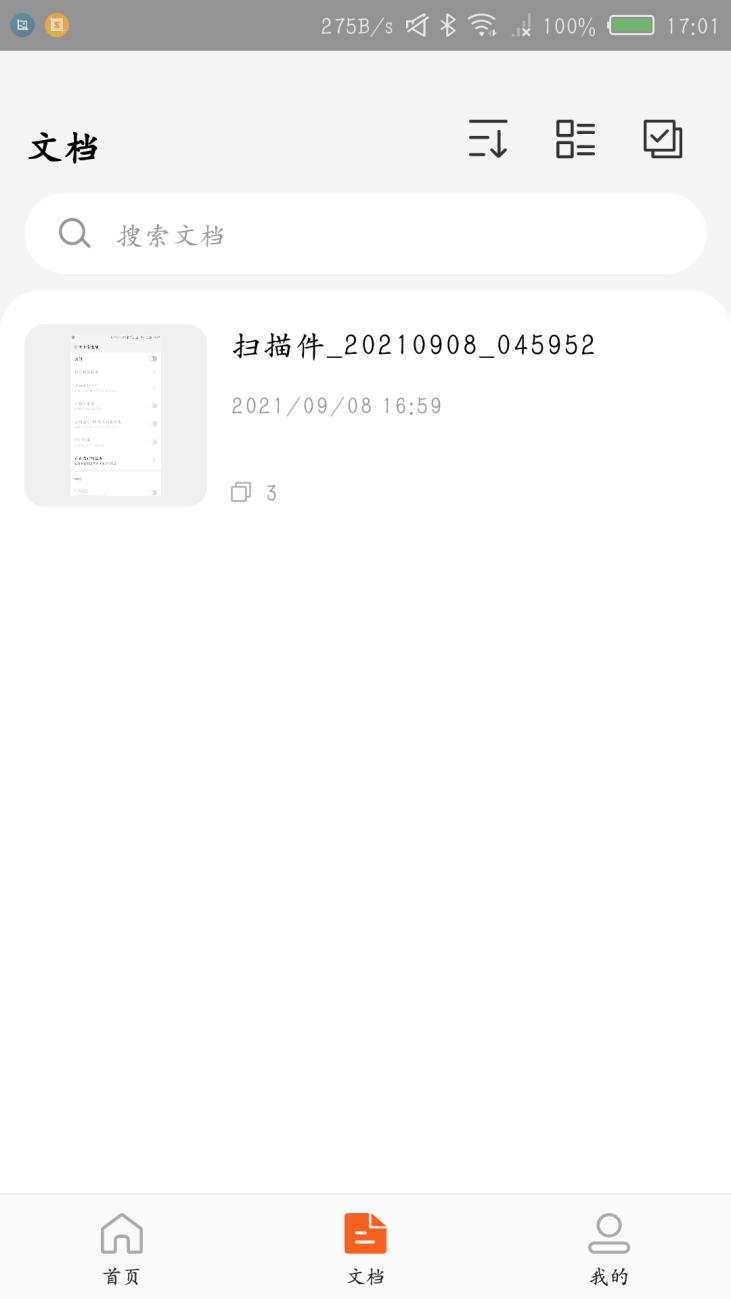Open the 我的 profile icon
This screenshot has height=1299, width=731.
tap(610, 1234)
